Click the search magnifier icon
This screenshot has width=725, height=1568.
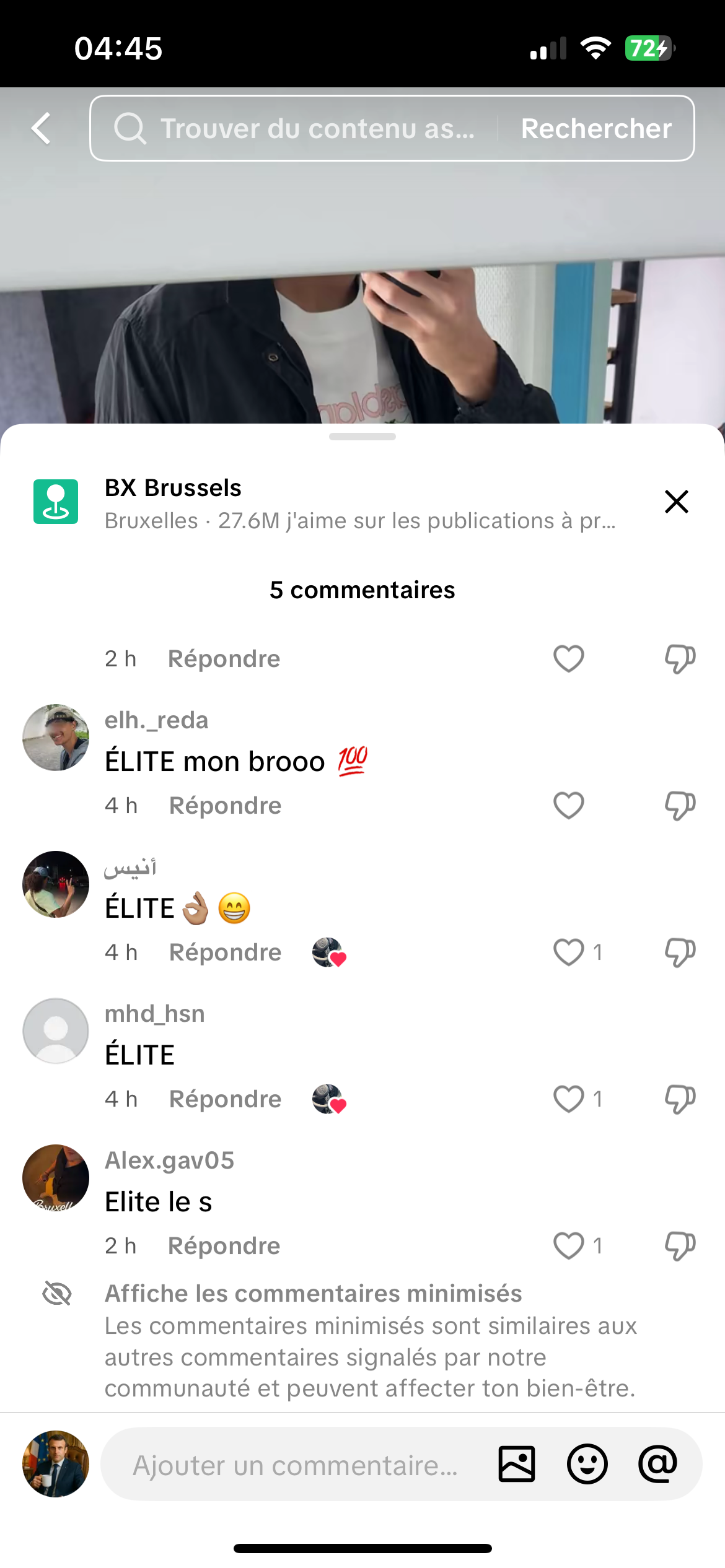click(129, 128)
